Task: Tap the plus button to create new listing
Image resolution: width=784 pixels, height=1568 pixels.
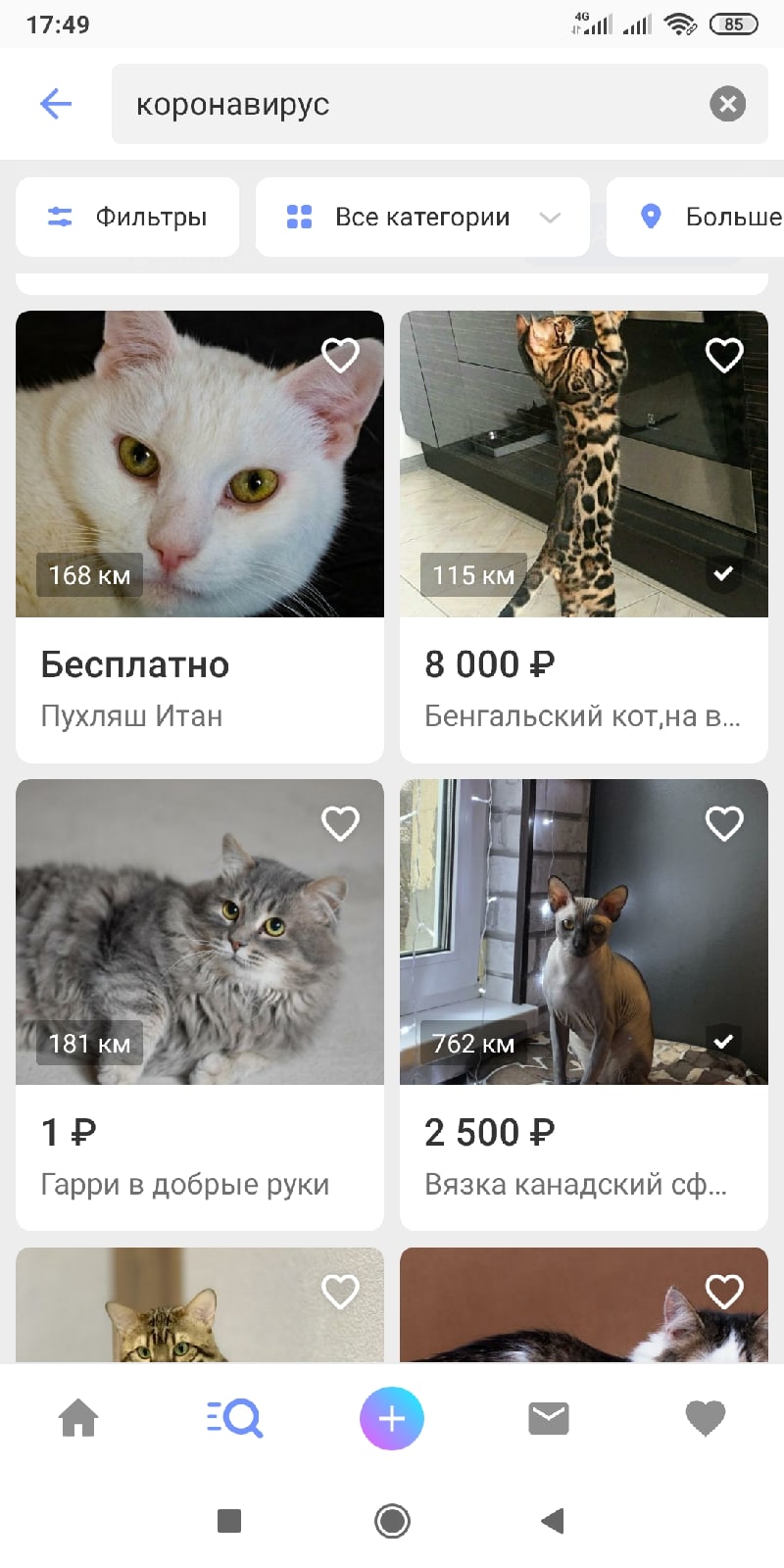Action: pyautogui.click(x=392, y=1418)
